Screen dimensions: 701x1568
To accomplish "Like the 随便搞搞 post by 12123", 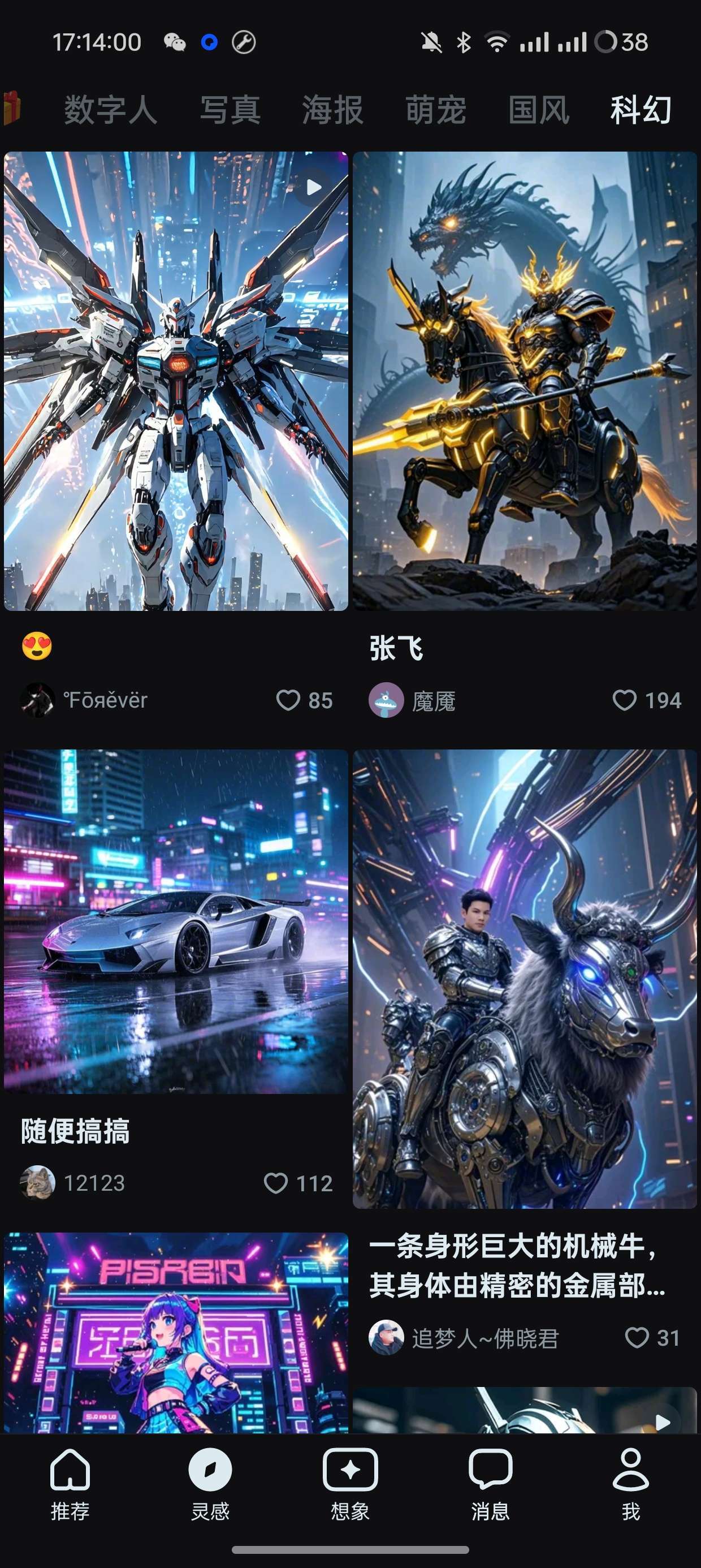I will (276, 1183).
